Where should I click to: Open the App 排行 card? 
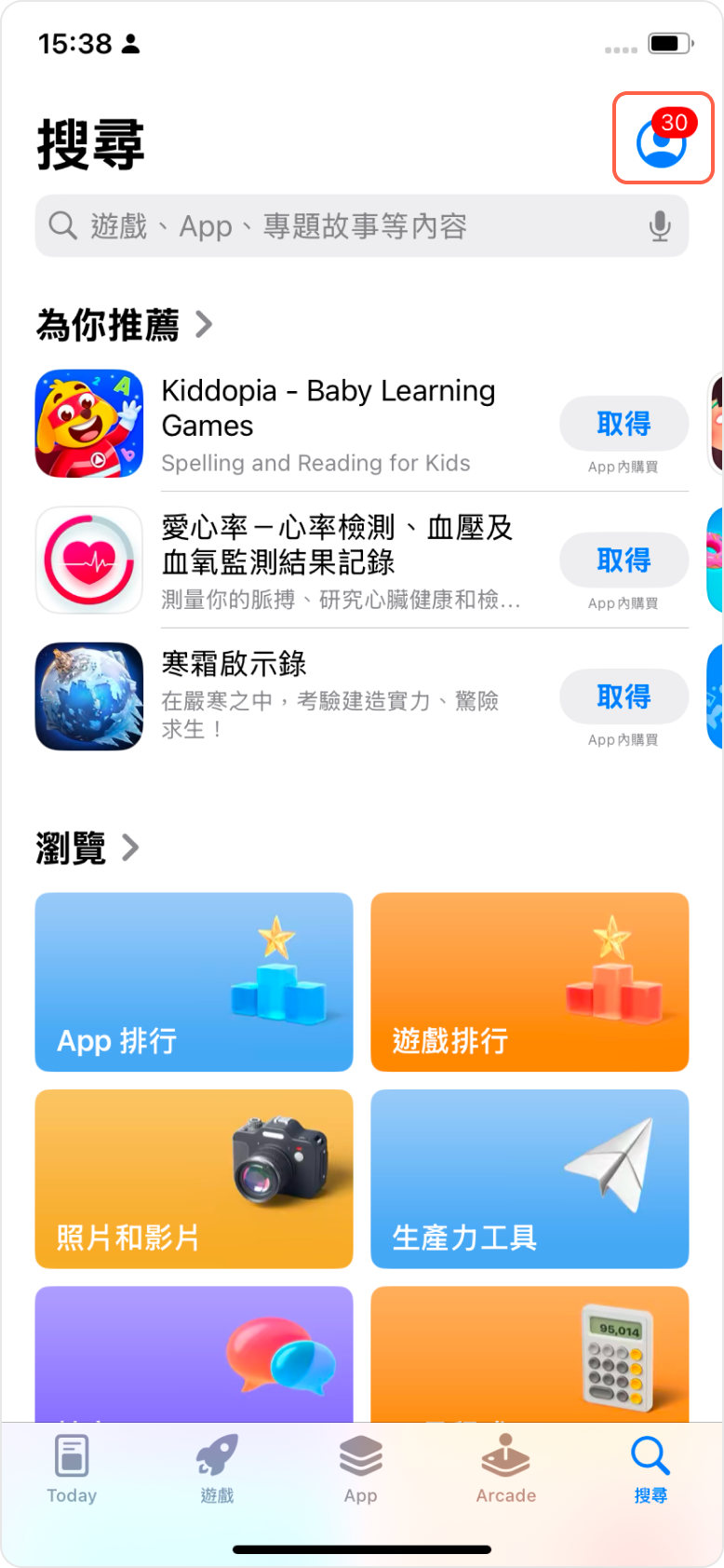[x=194, y=981]
